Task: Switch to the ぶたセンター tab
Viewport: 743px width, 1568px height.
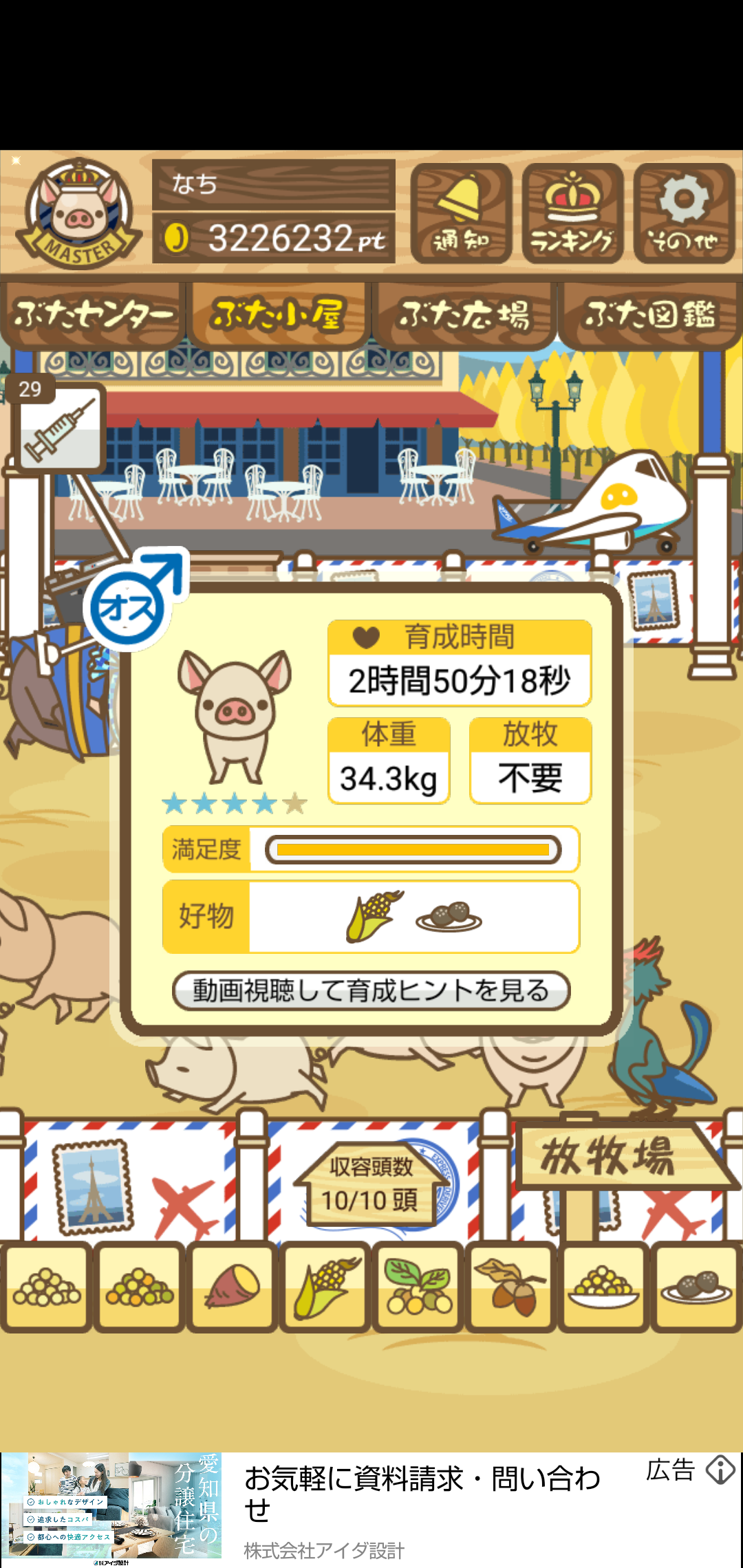Action: (93, 315)
